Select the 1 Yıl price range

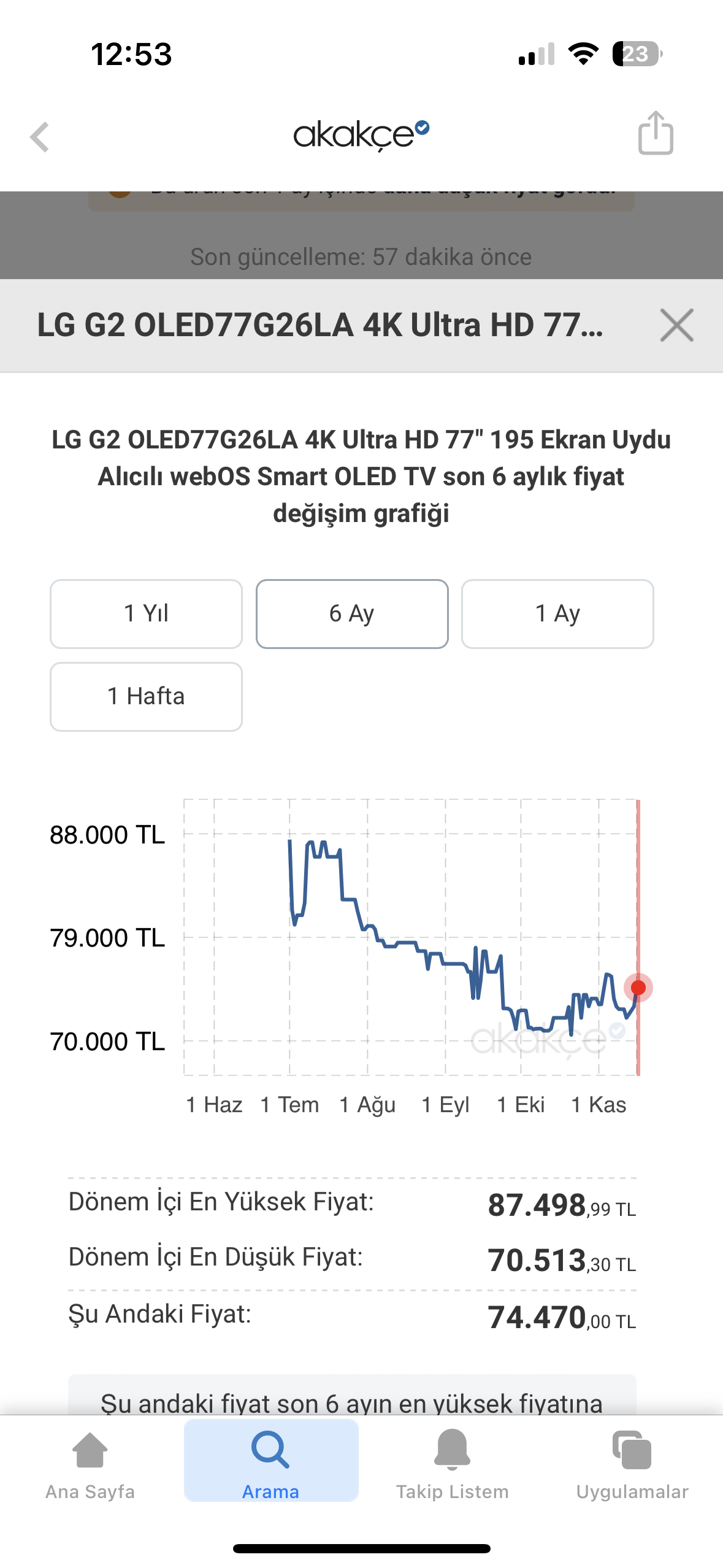(x=146, y=613)
